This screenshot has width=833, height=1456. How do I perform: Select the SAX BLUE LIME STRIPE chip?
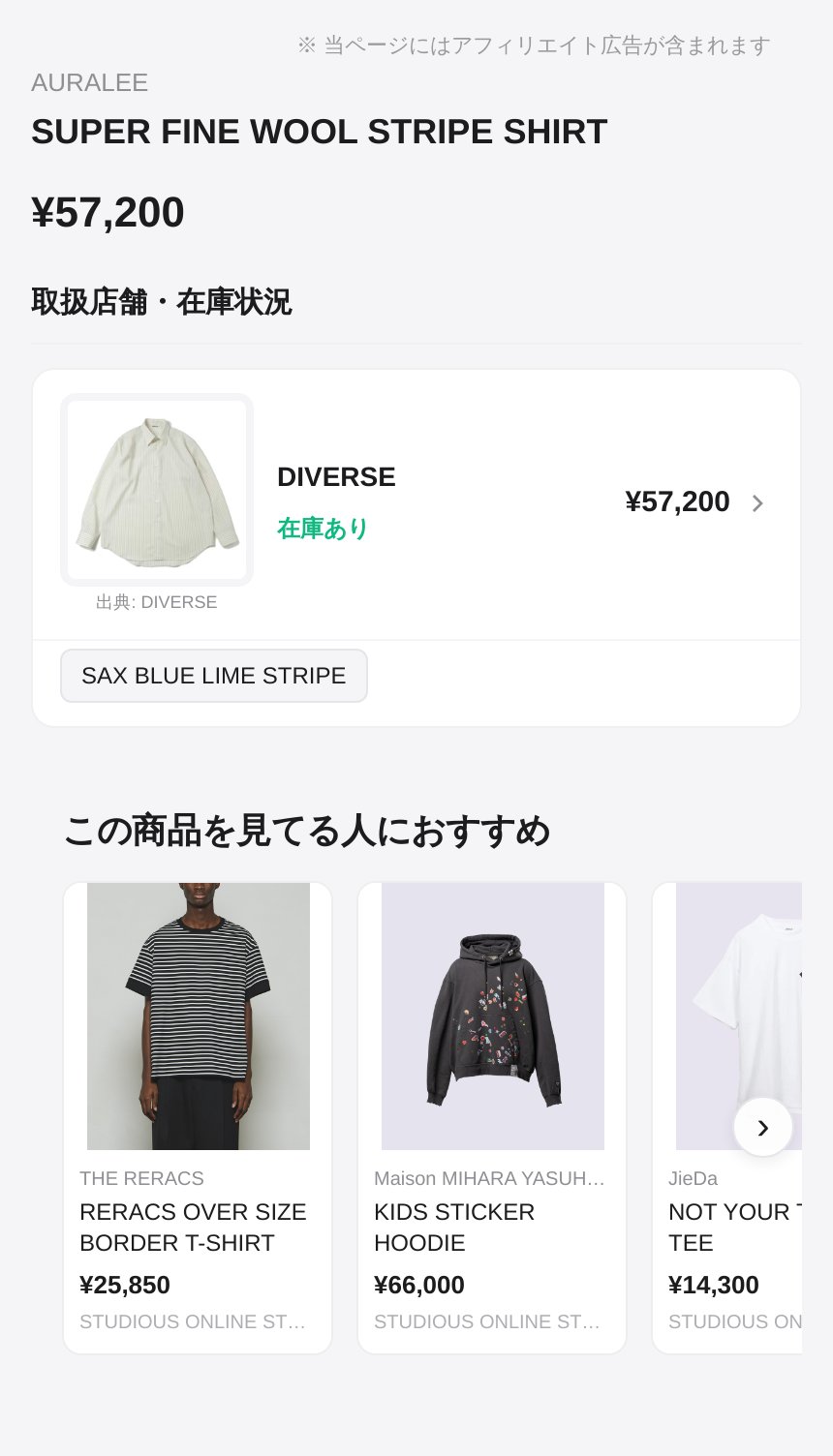coord(214,676)
